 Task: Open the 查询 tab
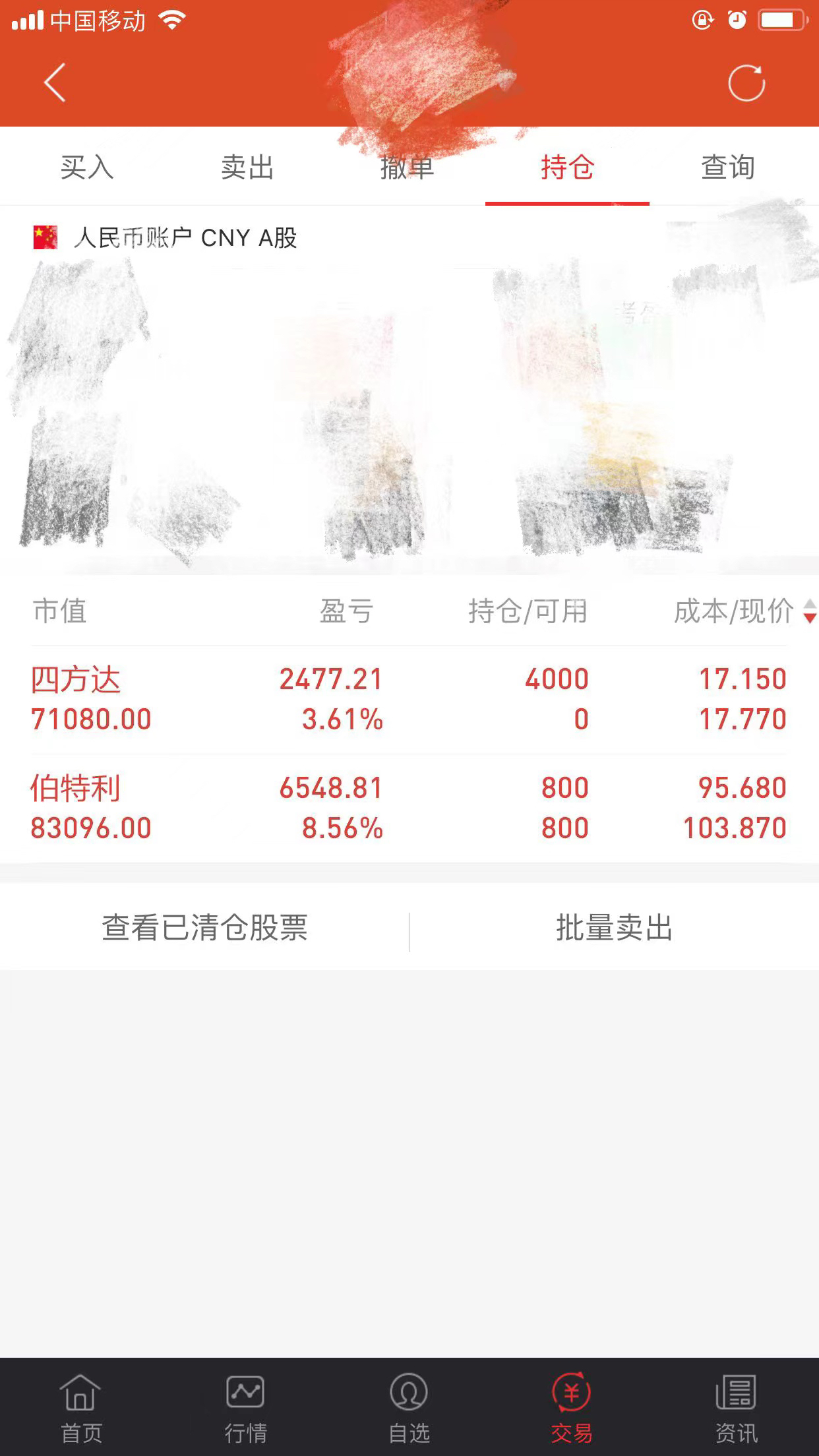[x=727, y=167]
